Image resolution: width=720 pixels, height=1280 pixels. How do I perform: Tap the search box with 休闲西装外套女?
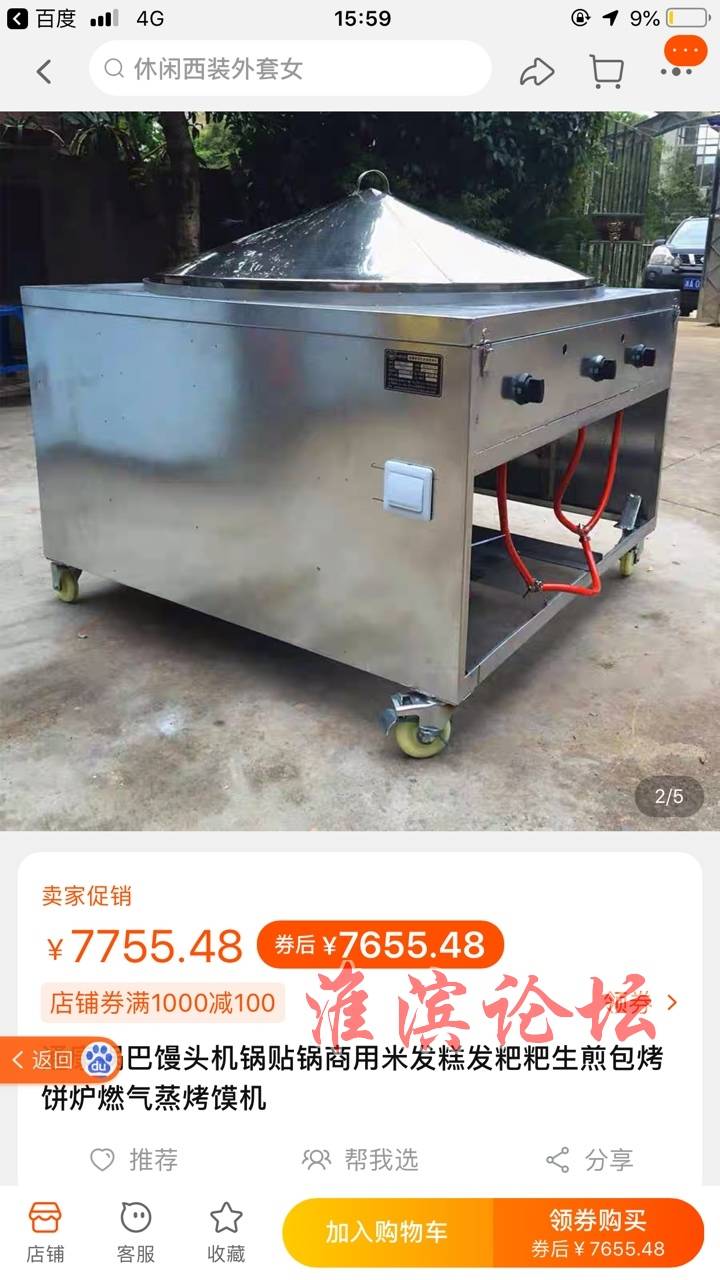290,69
